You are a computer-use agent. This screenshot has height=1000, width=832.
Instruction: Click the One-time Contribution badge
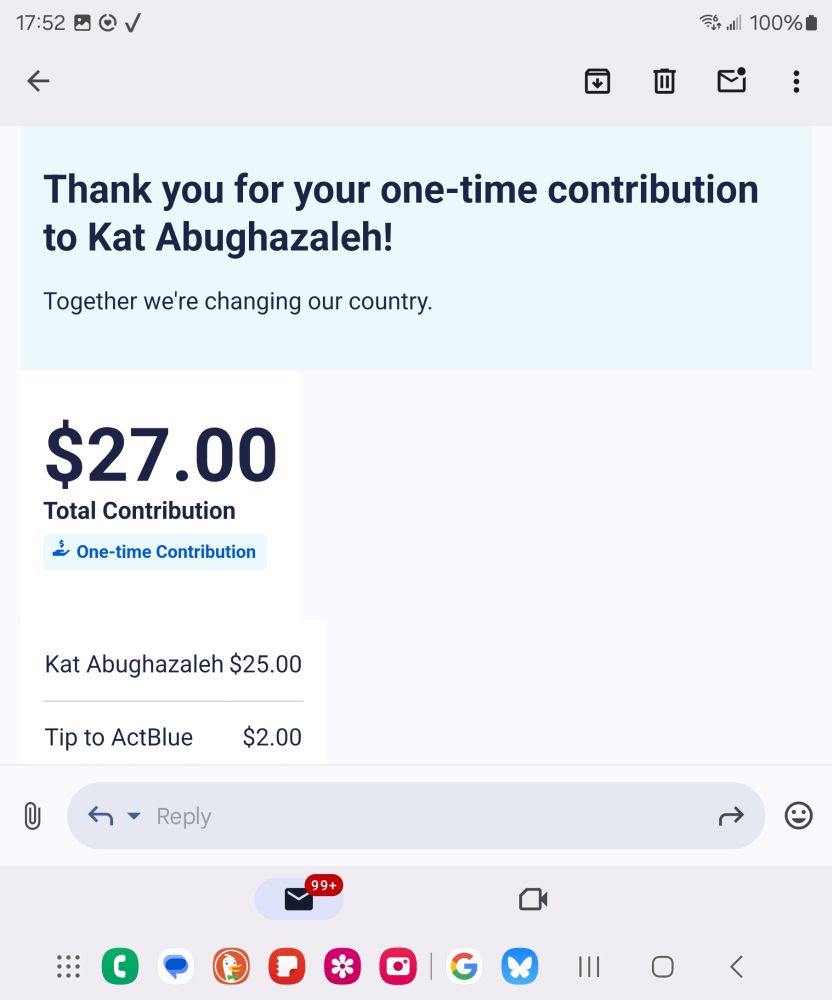pyautogui.click(x=154, y=551)
